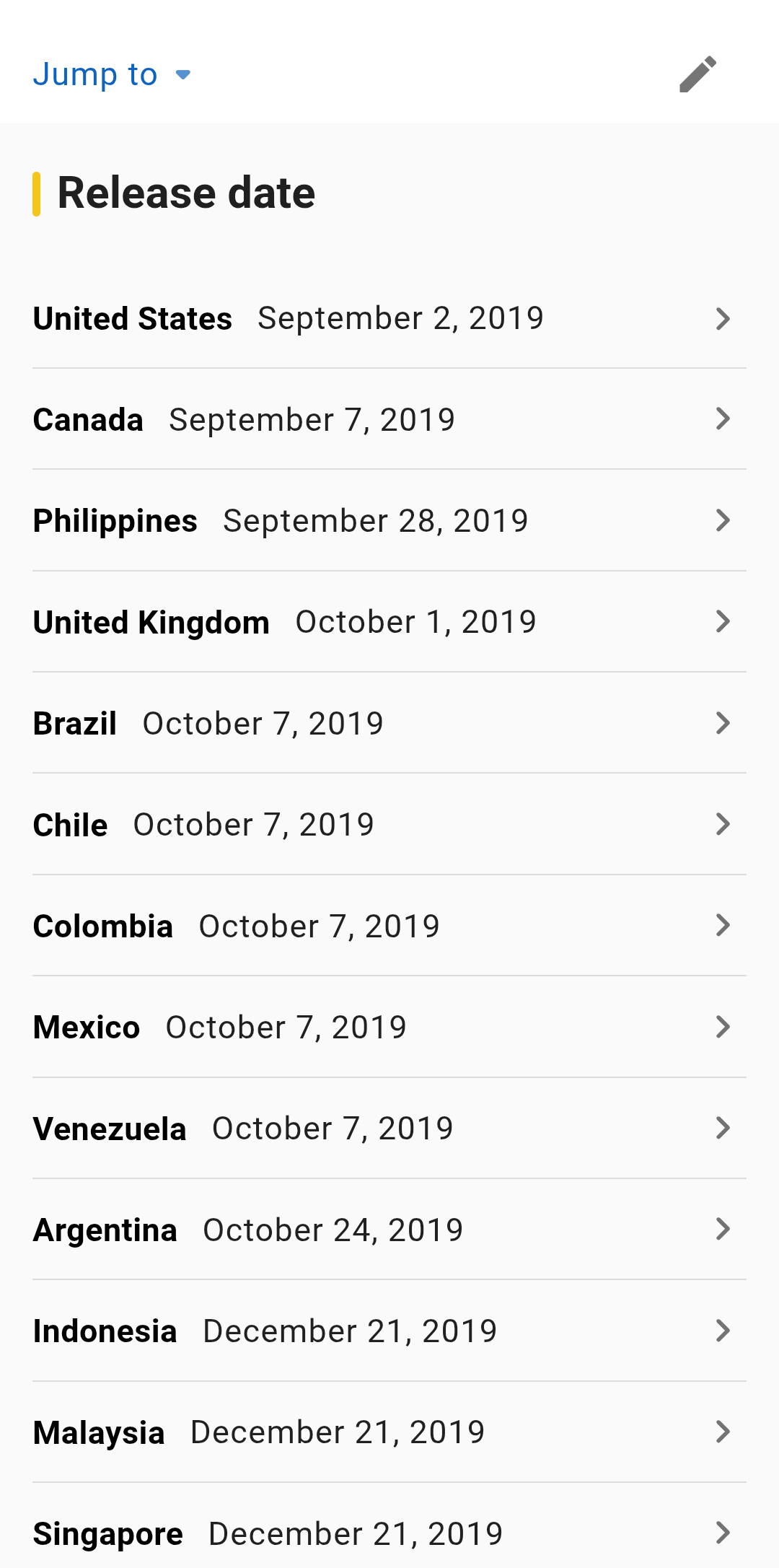Screen dimensions: 779x1568
Task: View Malaysia release details
Action: click(x=389, y=1432)
